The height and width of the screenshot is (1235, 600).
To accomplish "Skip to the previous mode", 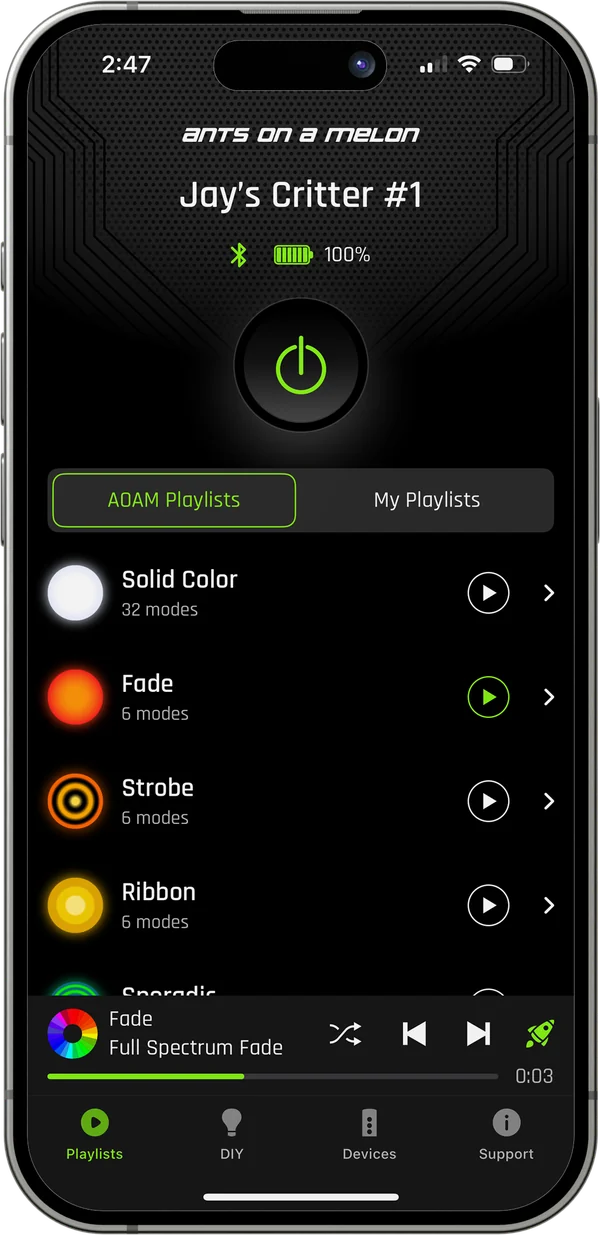I will [413, 1034].
